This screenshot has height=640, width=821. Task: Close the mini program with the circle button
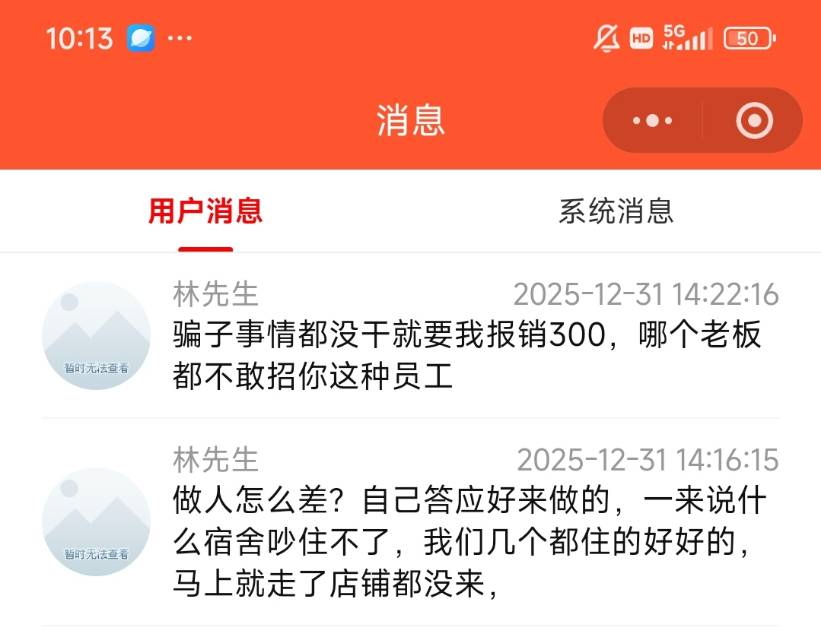[754, 121]
